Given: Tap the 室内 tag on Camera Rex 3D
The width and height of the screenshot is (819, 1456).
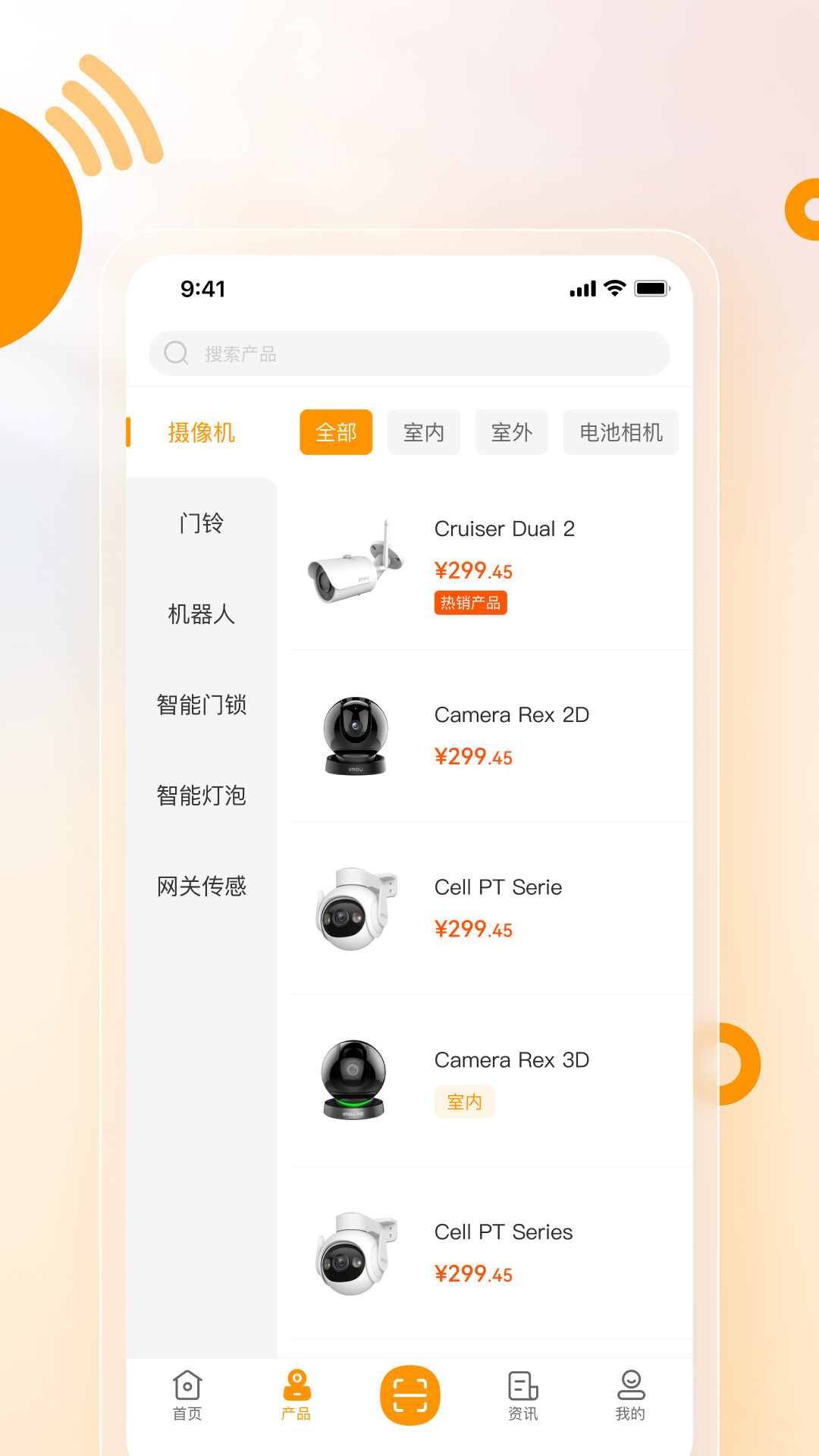Looking at the screenshot, I should (x=464, y=1102).
